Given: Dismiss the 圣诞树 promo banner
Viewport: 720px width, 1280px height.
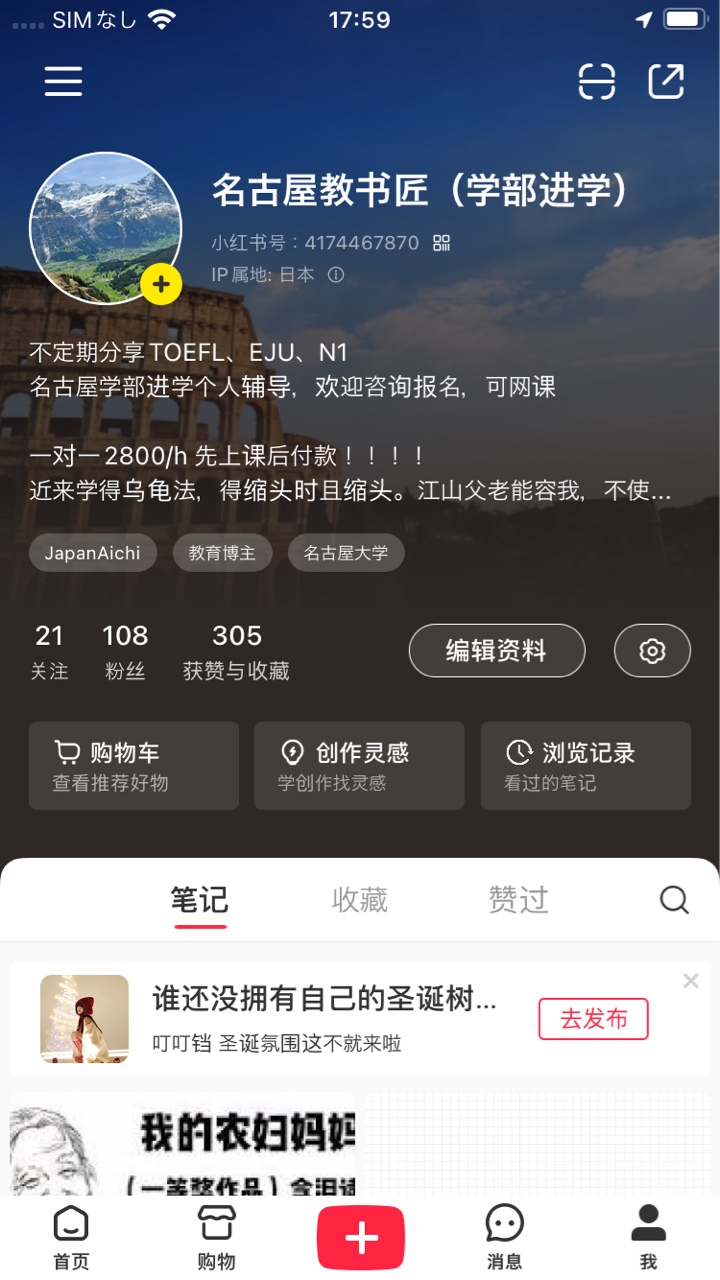Looking at the screenshot, I should pyautogui.click(x=691, y=981).
